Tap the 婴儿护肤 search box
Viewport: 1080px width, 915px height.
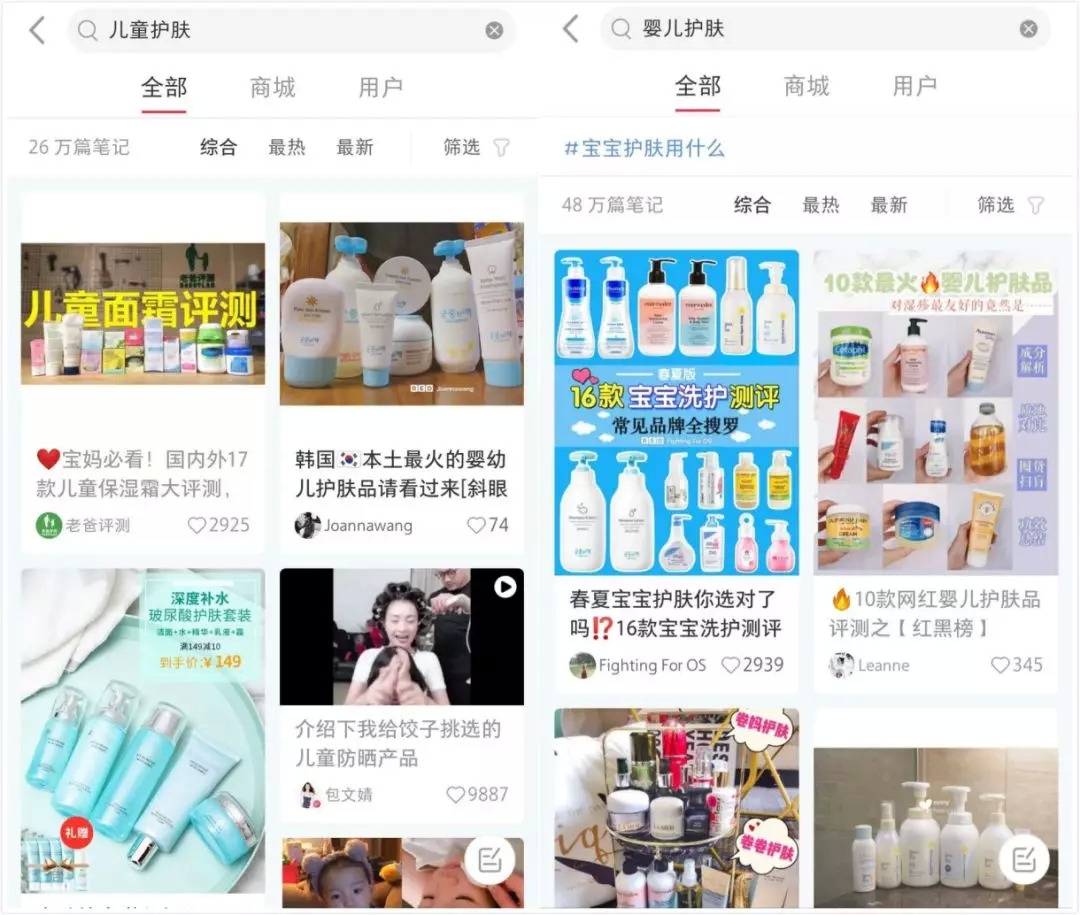[x=800, y=29]
